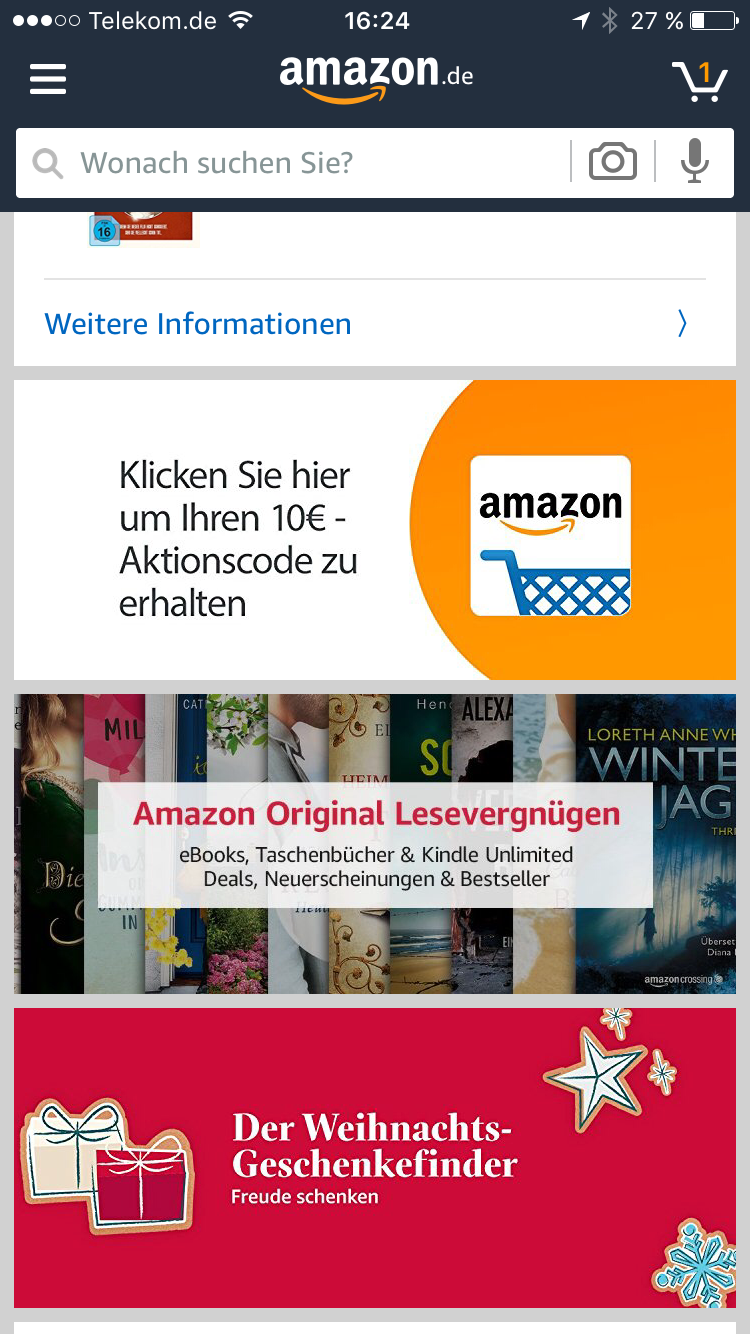Viewport: 750px width, 1334px height.
Task: Open the 10€ Aktionscode banner
Action: [x=375, y=530]
